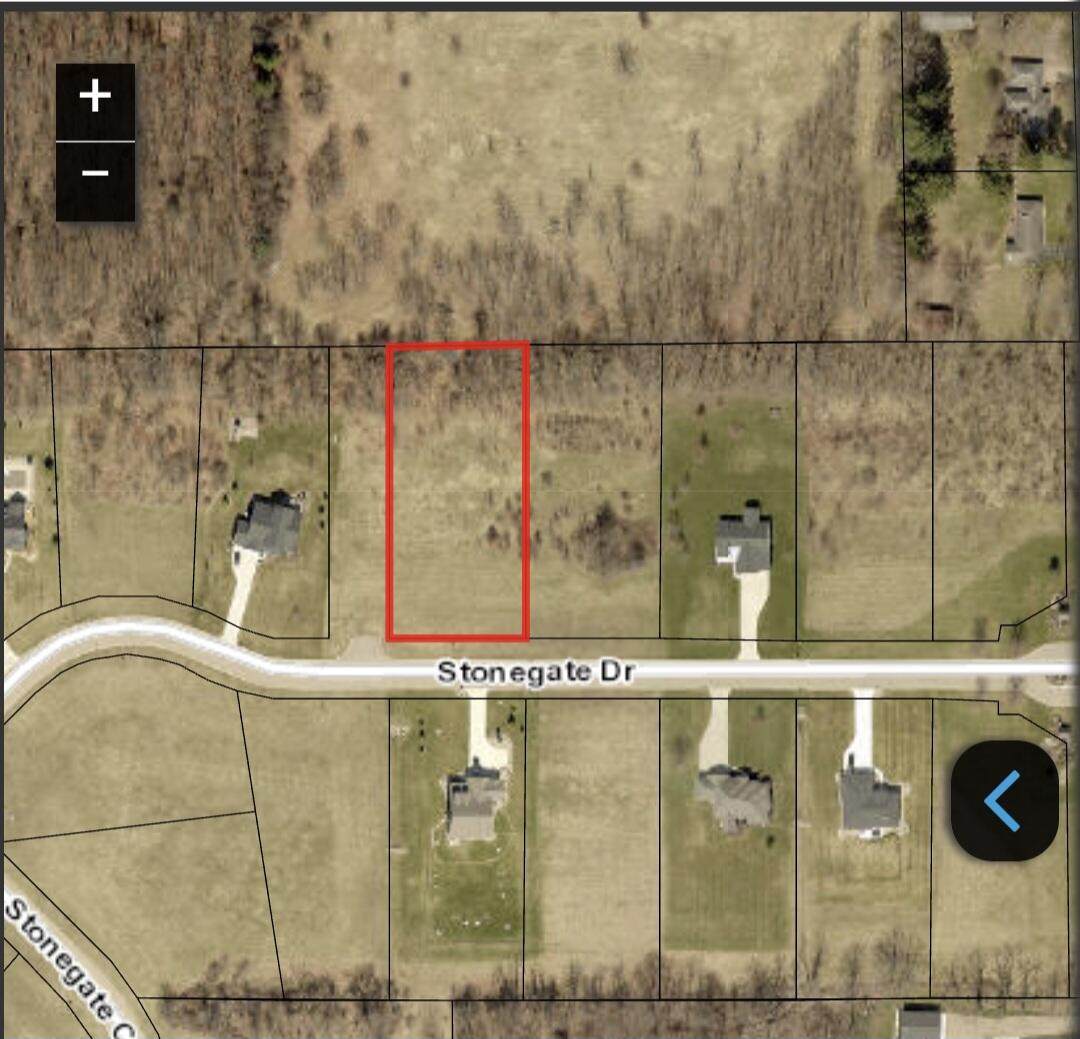Zoom out of the map

click(95, 175)
